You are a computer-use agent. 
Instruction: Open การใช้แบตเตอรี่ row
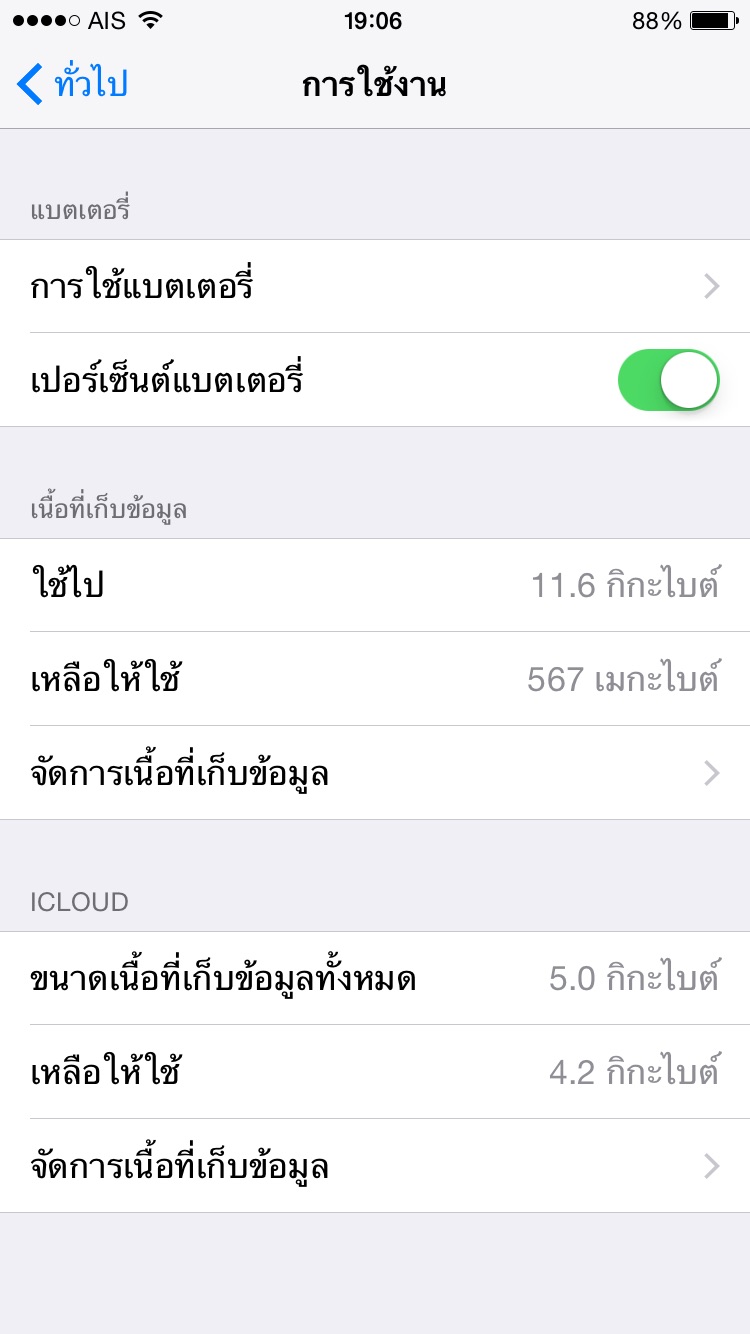point(375,287)
